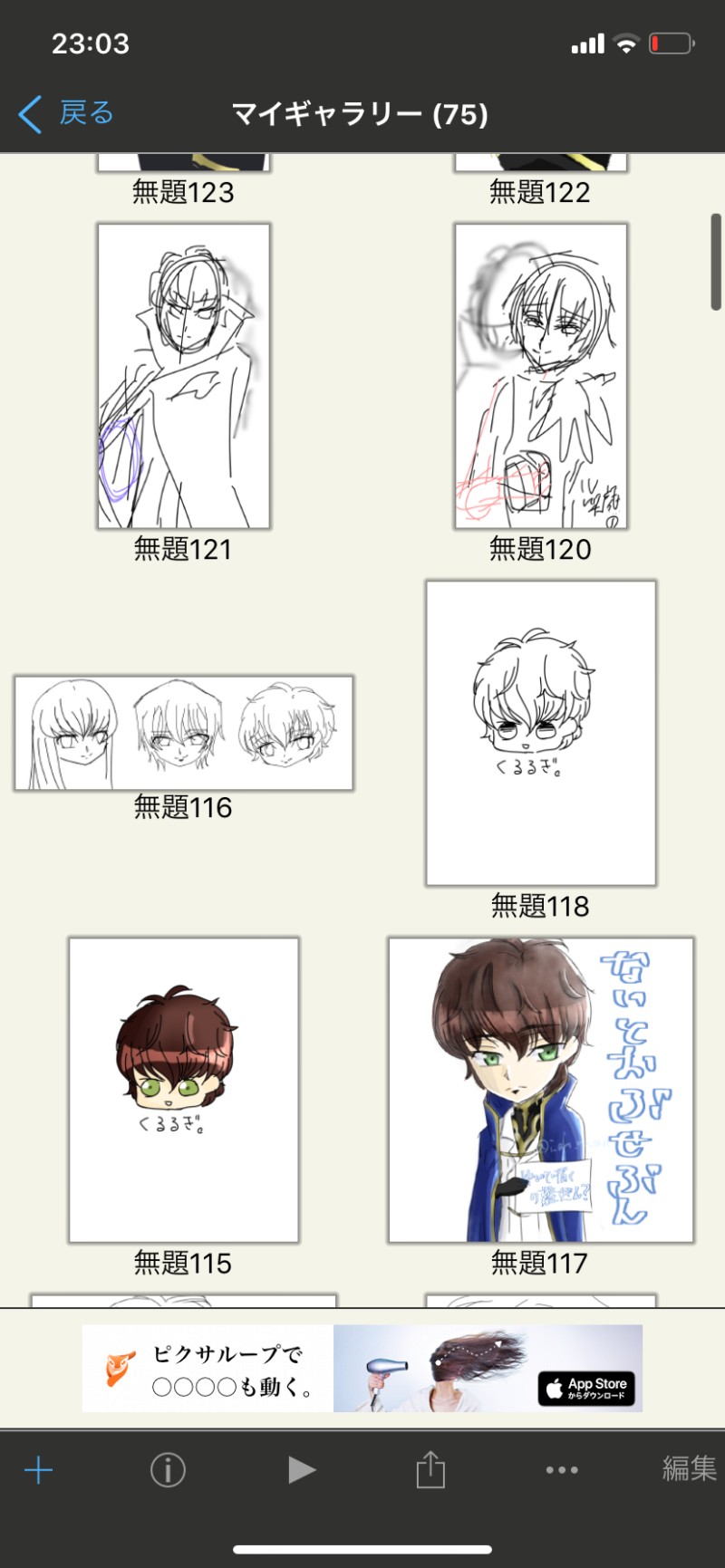Open the three-face sketch 無題116
Screen dimensions: 725x1568
point(184,733)
